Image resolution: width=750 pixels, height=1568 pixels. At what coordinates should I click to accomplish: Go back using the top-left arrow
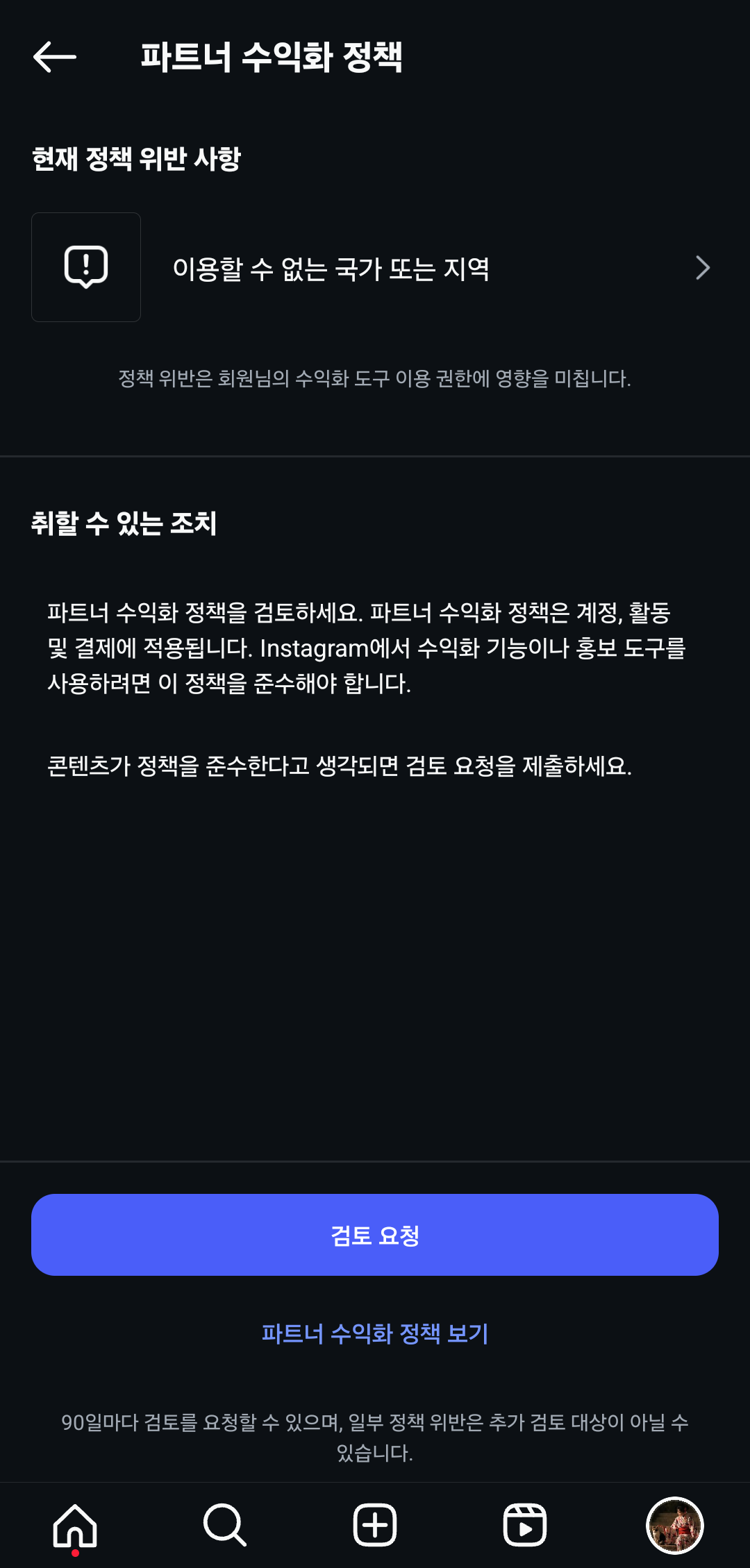(55, 57)
